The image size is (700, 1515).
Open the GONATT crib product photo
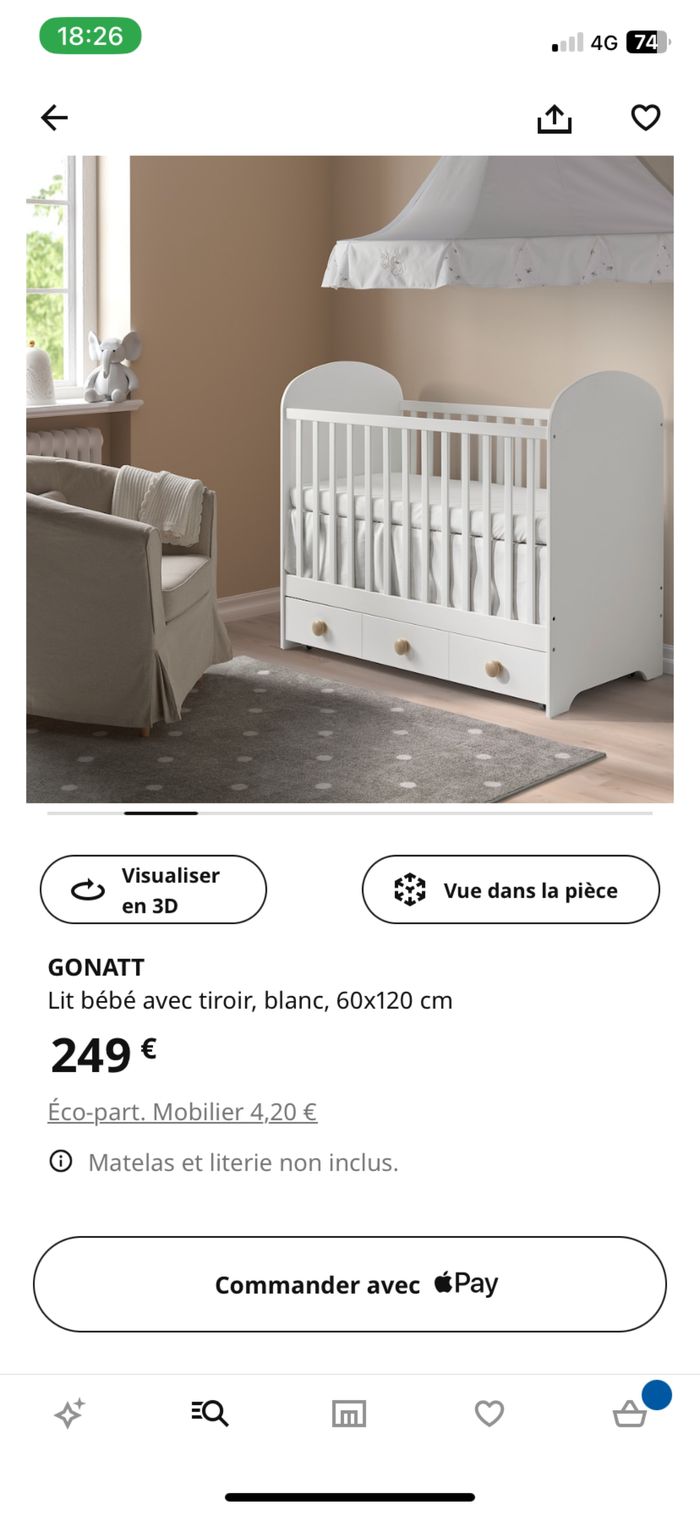click(x=350, y=478)
